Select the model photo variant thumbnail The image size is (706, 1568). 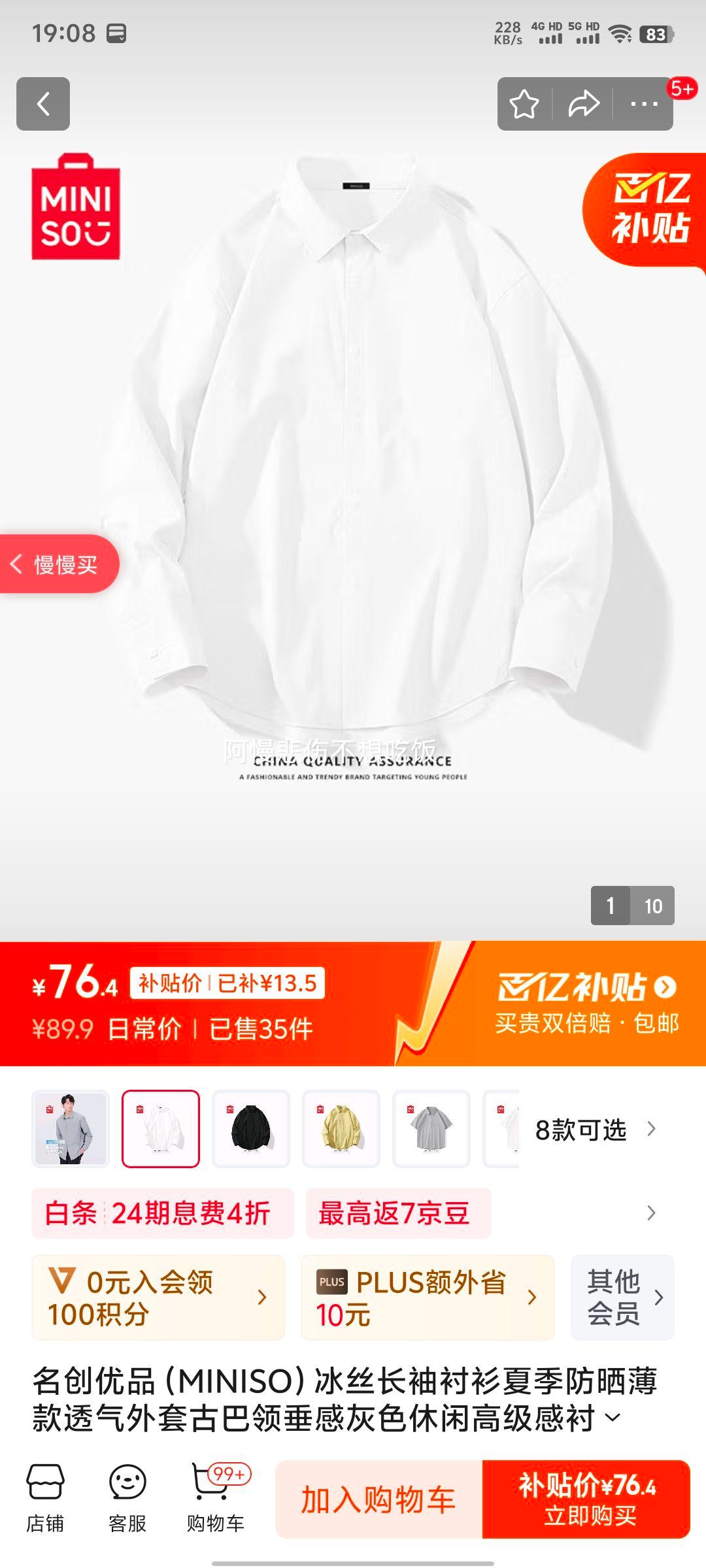[71, 1128]
